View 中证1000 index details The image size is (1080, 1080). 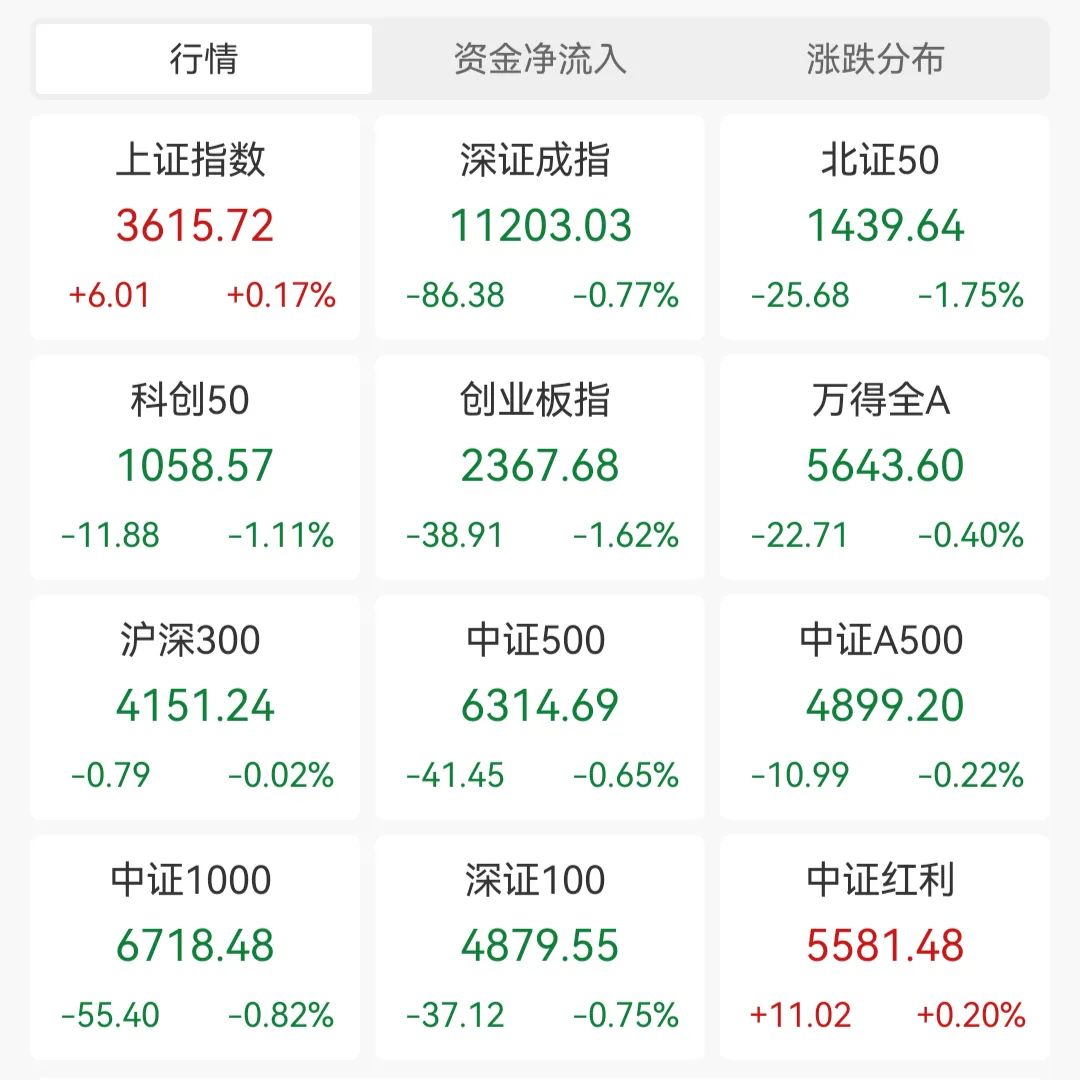point(194,947)
